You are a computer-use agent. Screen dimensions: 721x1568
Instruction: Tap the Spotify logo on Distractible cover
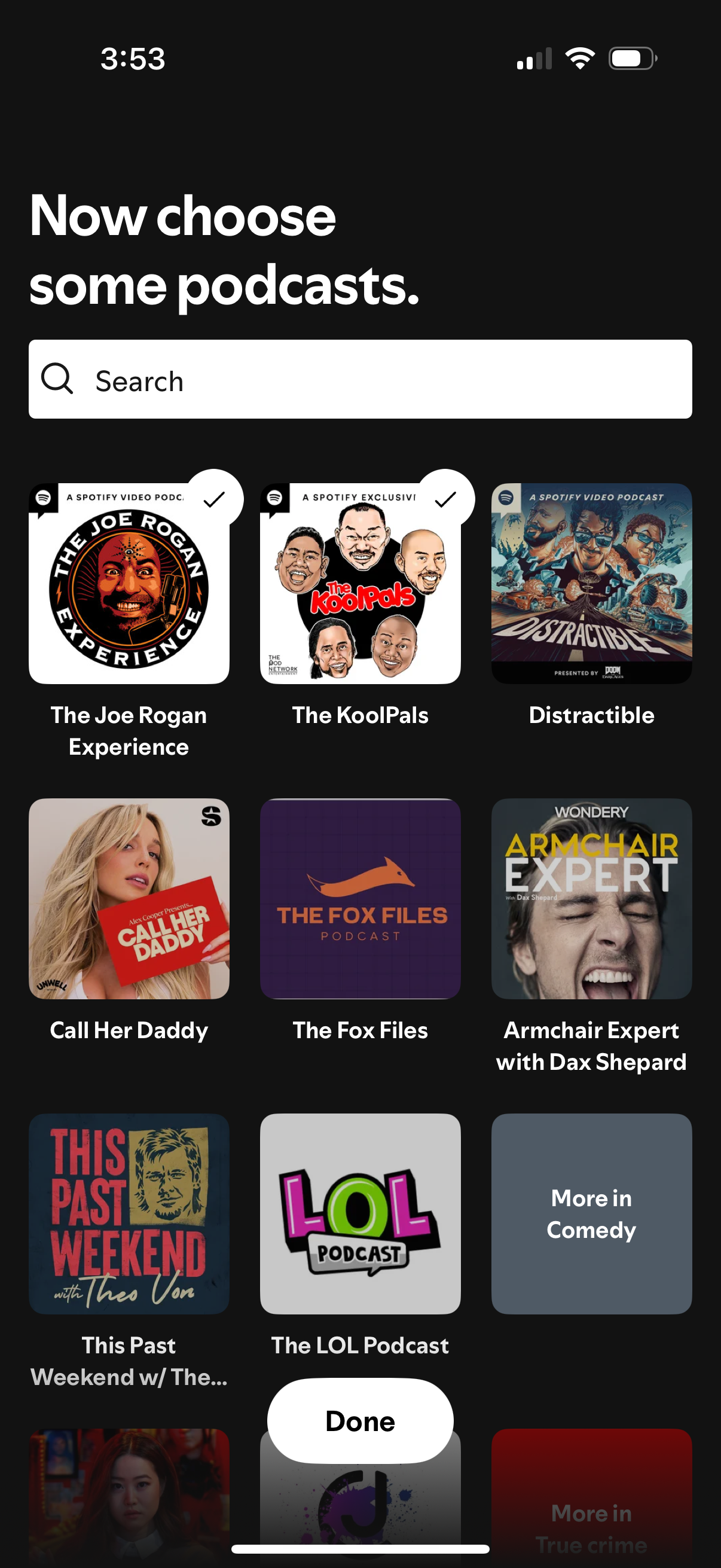[x=507, y=499]
